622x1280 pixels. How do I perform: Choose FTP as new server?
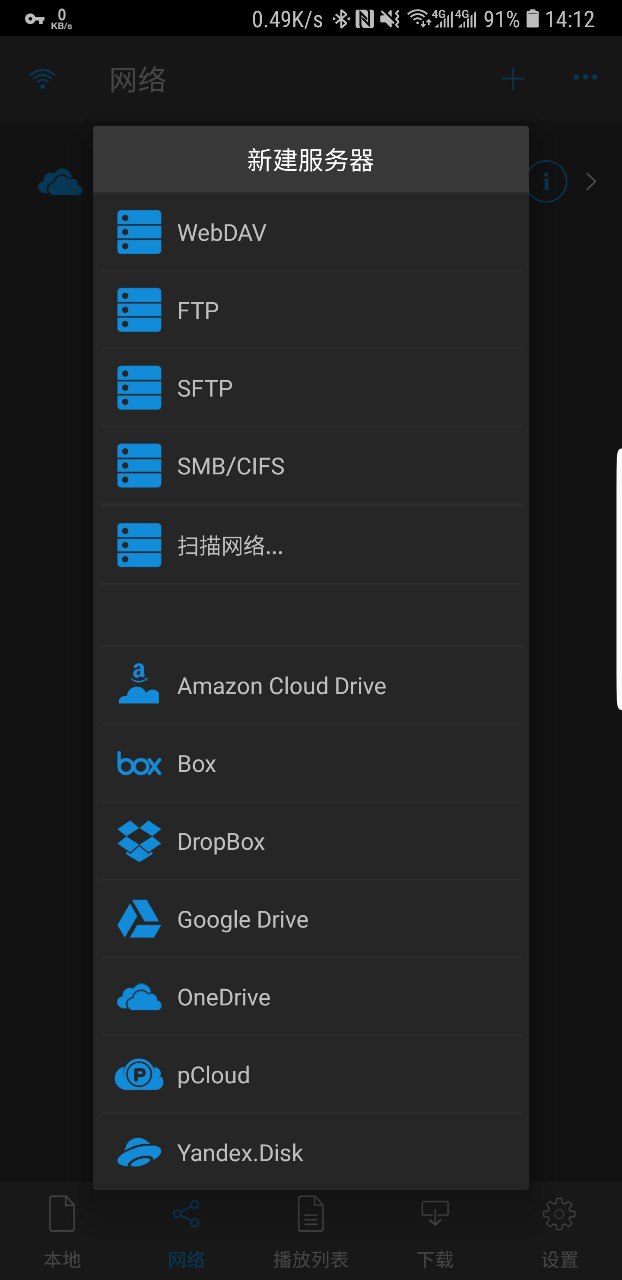(310, 311)
